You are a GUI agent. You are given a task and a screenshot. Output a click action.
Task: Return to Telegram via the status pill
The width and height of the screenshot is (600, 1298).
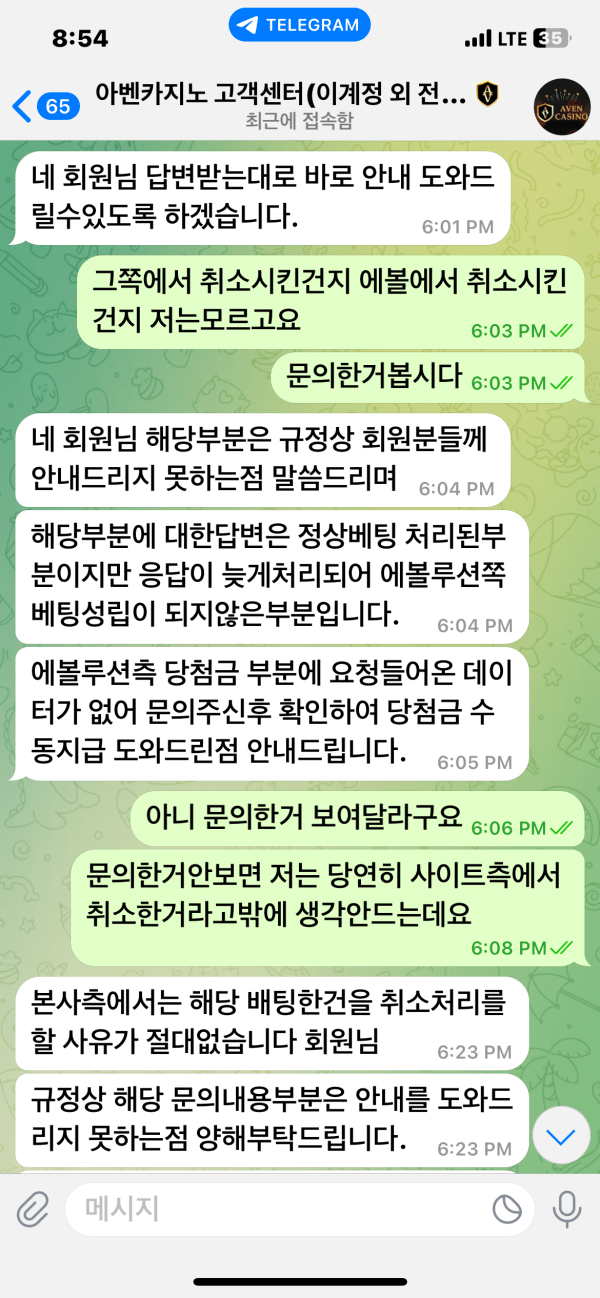click(299, 25)
